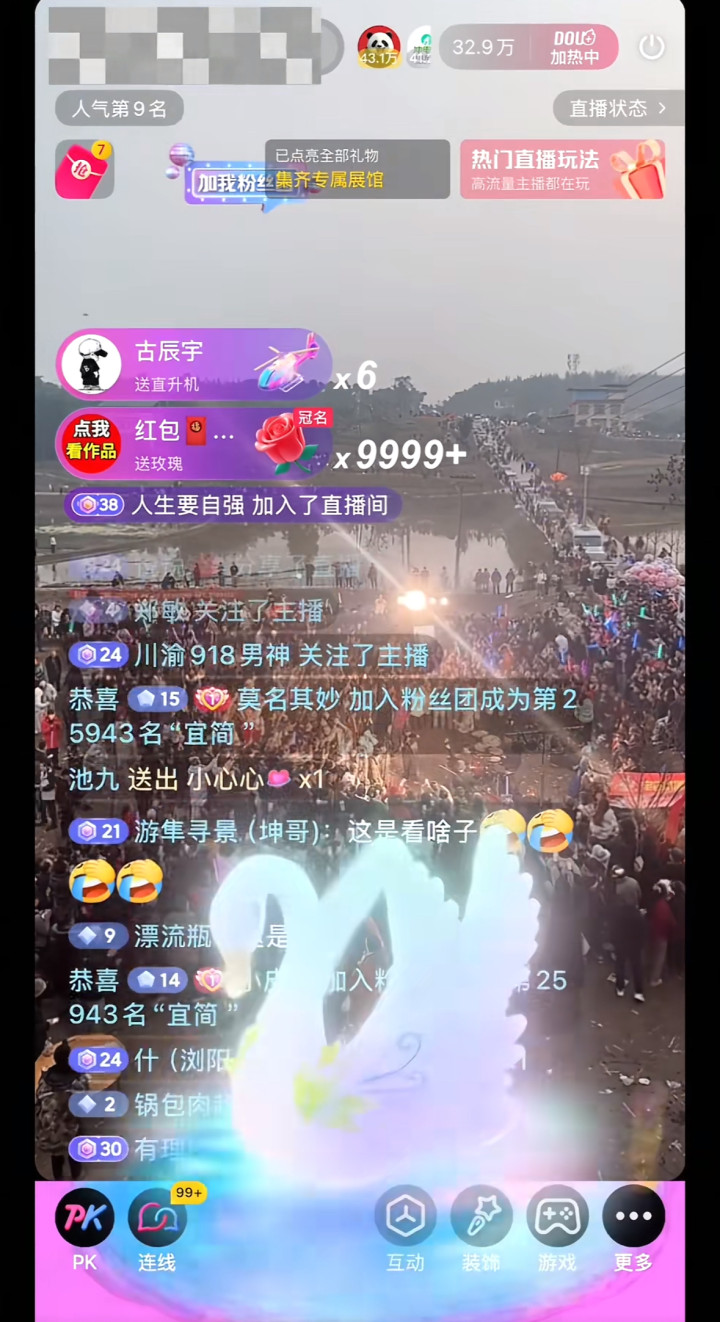Start a PK battle

[85, 1229]
